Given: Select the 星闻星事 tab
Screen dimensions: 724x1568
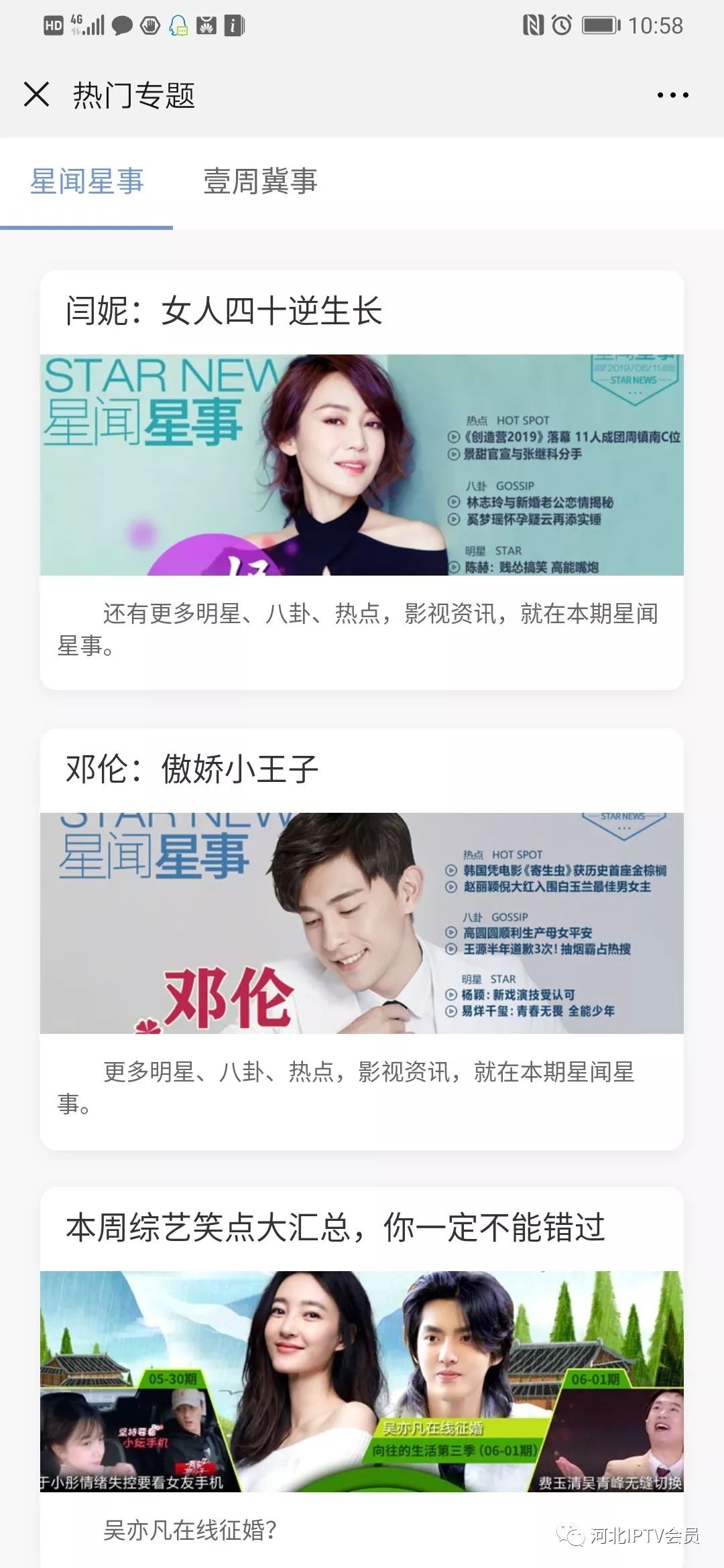Looking at the screenshot, I should 86,182.
